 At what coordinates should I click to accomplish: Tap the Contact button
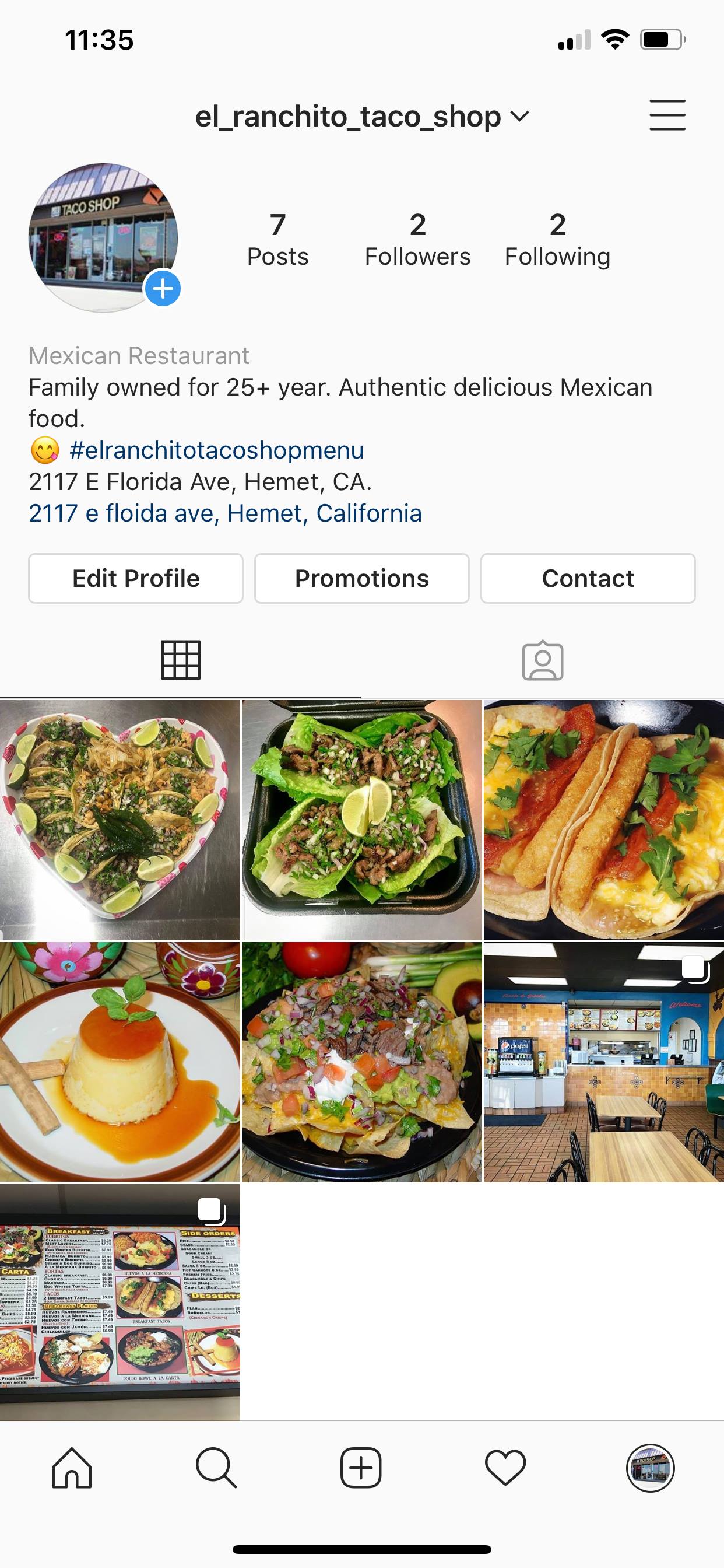tap(588, 578)
